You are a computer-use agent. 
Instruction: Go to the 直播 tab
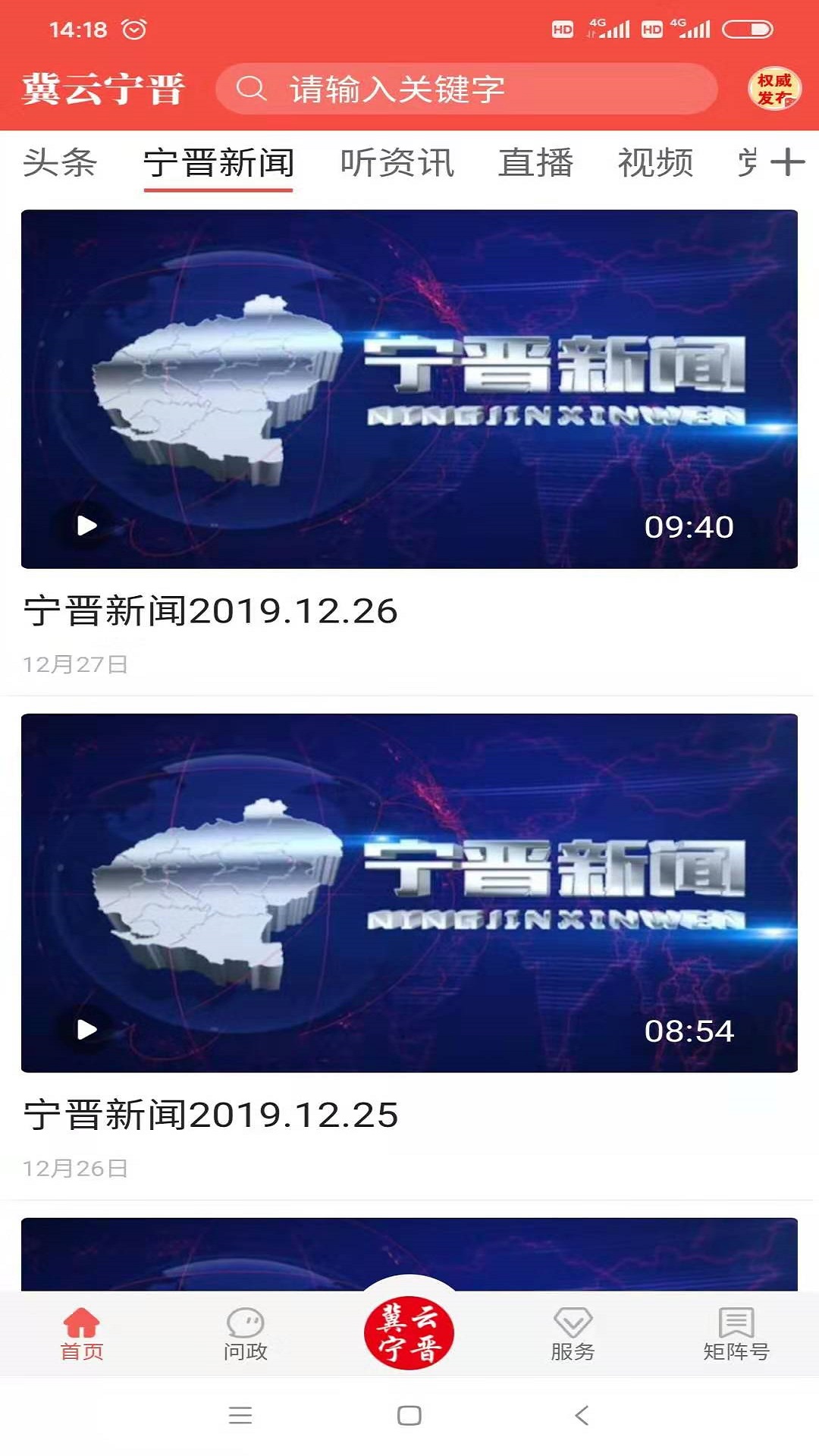(x=535, y=163)
